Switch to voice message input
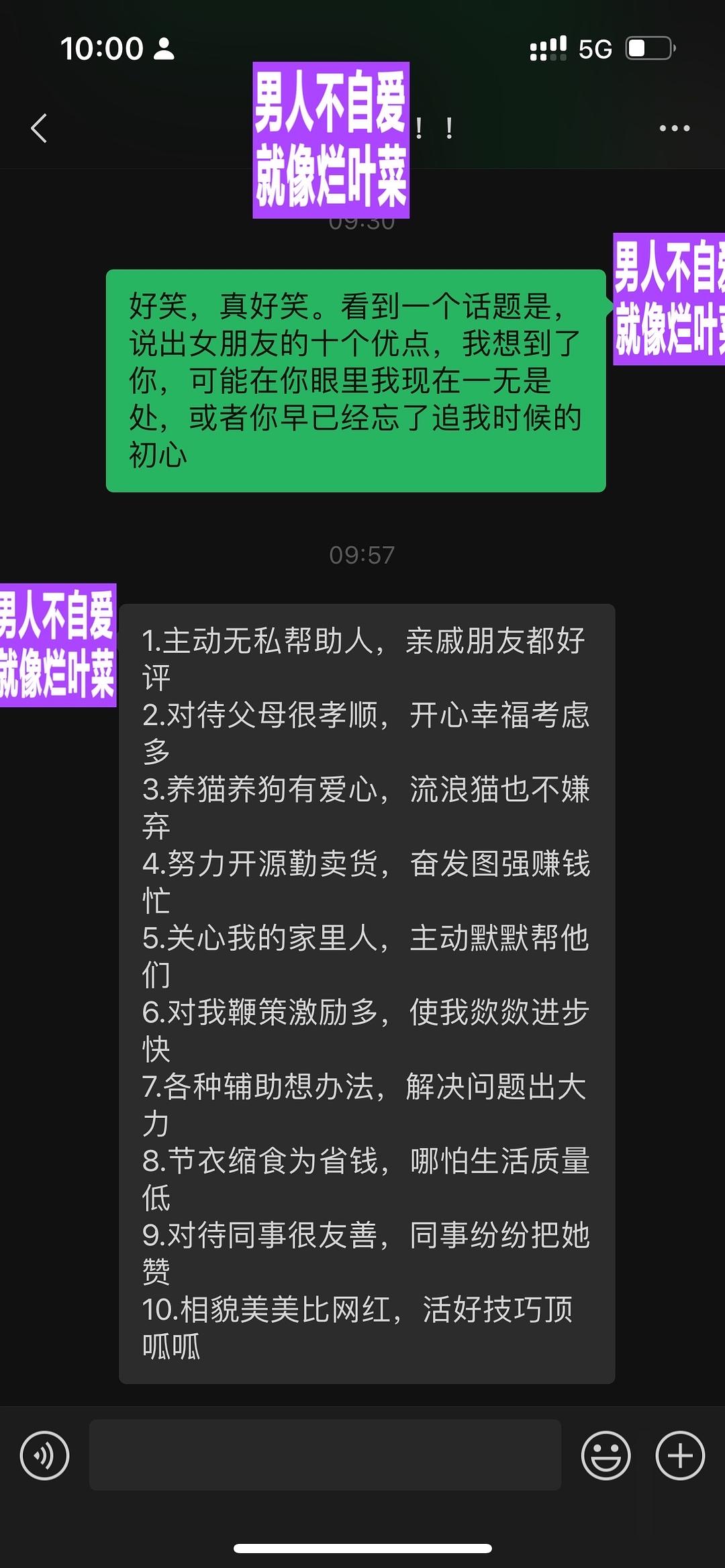Screen dimensions: 725x1568 pos(44,1455)
